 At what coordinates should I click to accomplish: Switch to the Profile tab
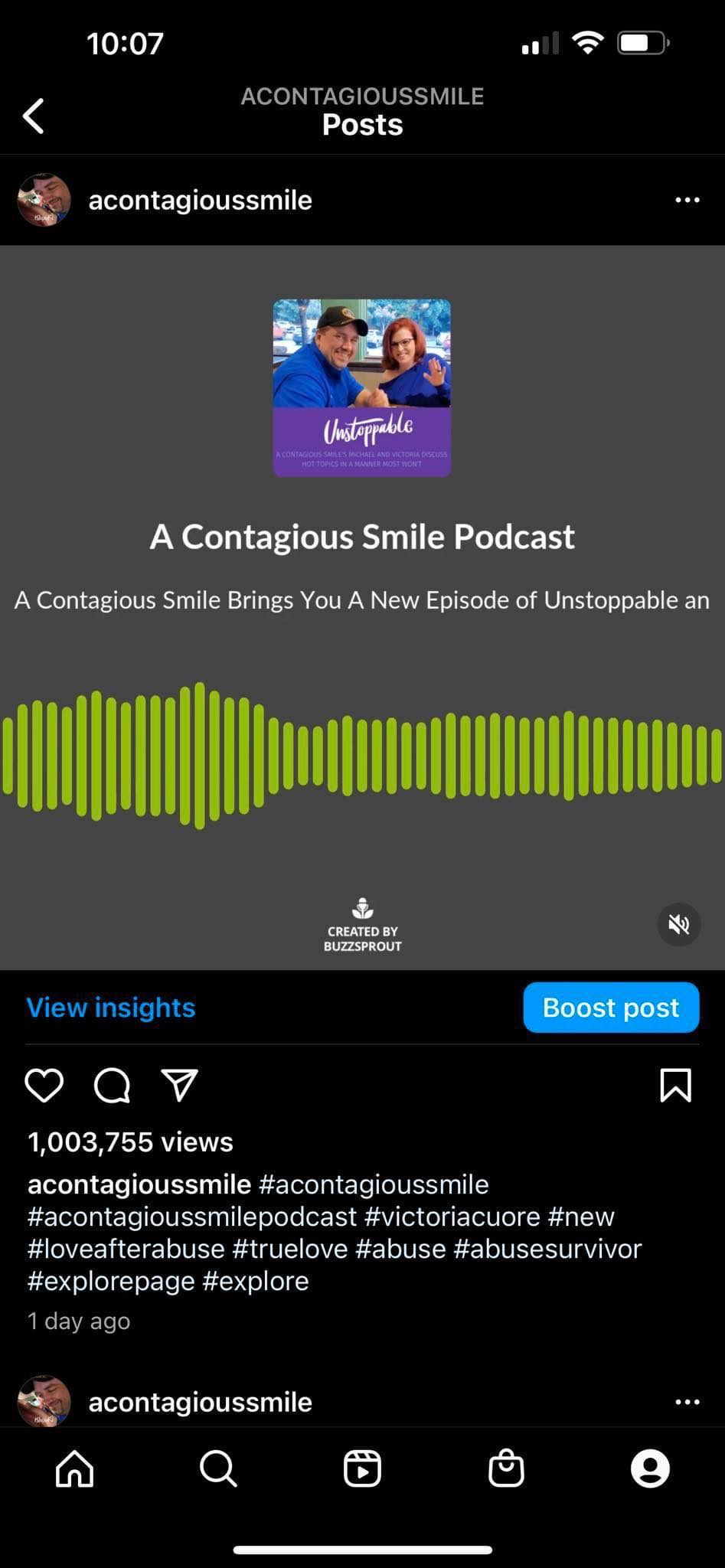tap(650, 1468)
